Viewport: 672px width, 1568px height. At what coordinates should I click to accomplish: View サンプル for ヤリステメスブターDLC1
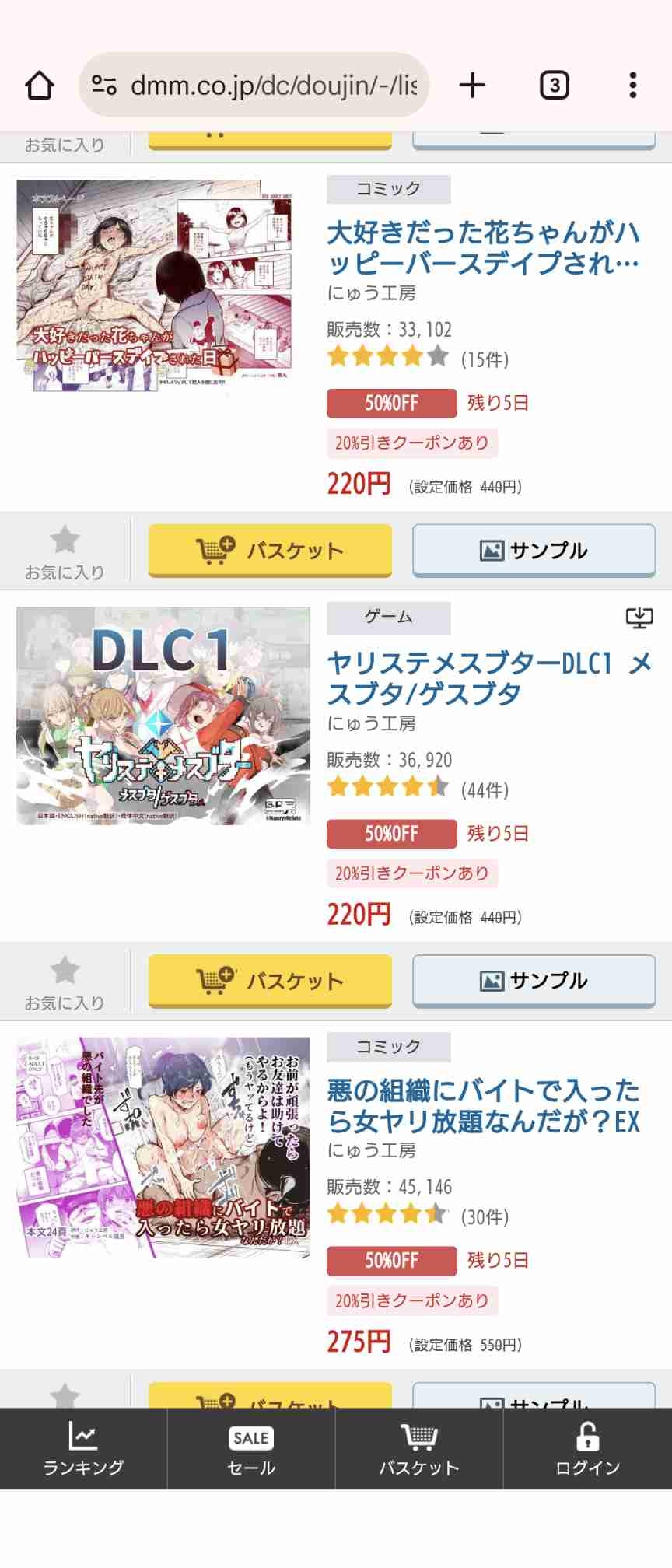click(x=534, y=980)
